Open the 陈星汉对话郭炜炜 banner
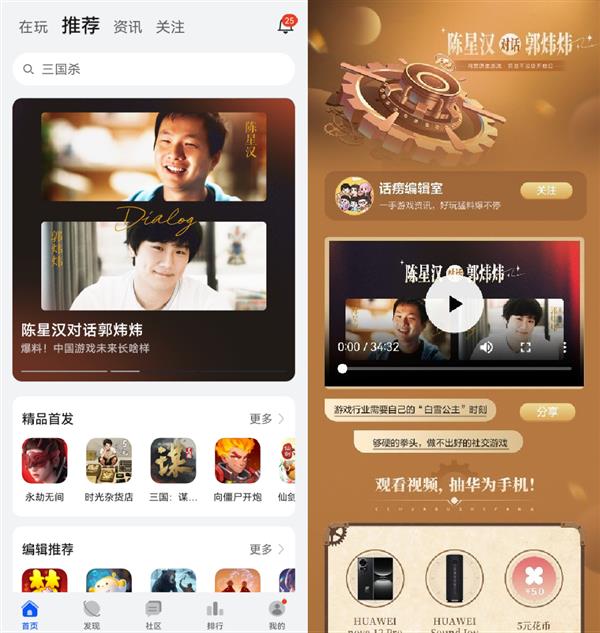This screenshot has width=600, height=633. pos(153,240)
